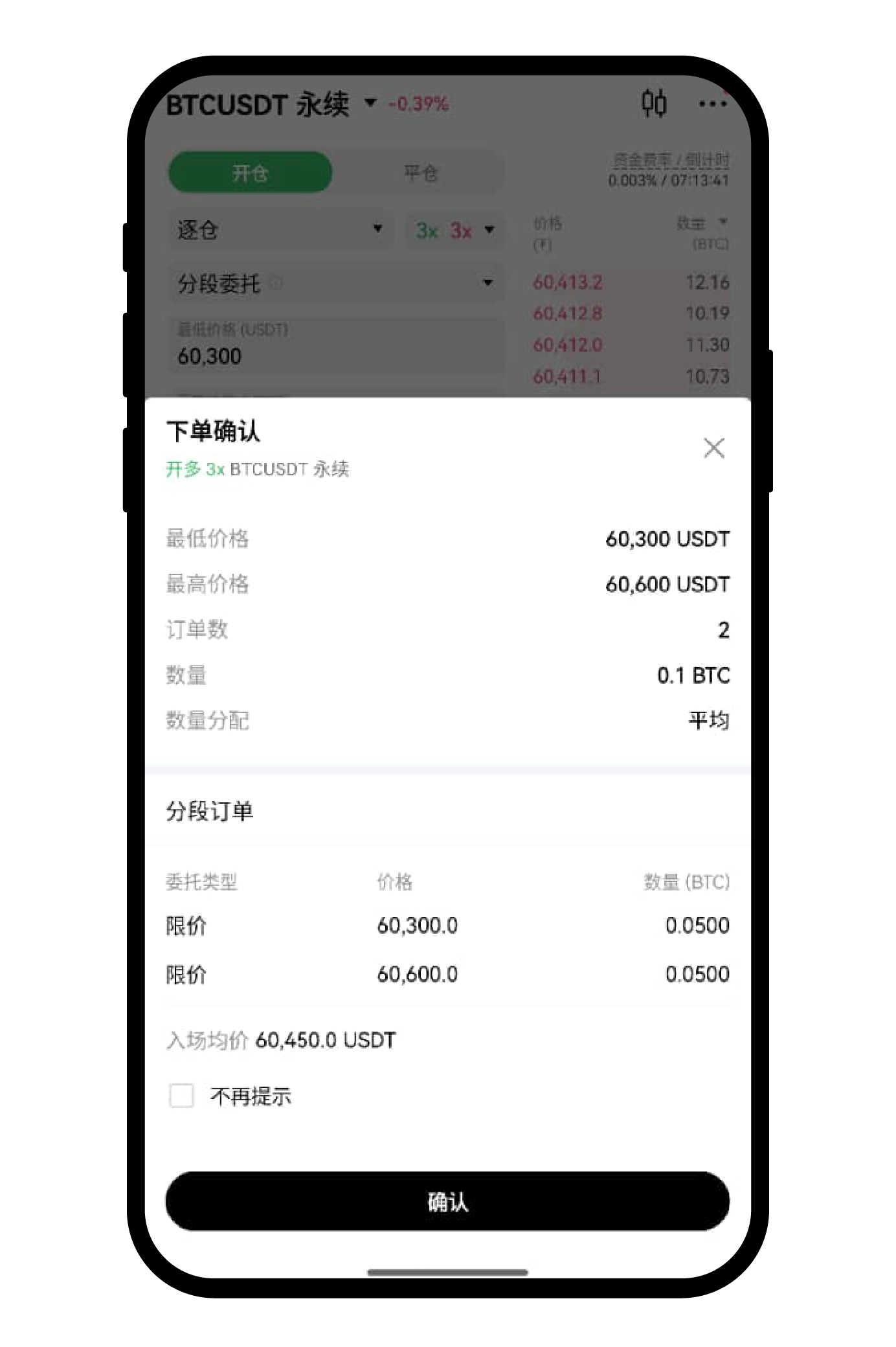Click the 资金费率 / 倒计时 link
The image size is (896, 1347).
(x=671, y=162)
